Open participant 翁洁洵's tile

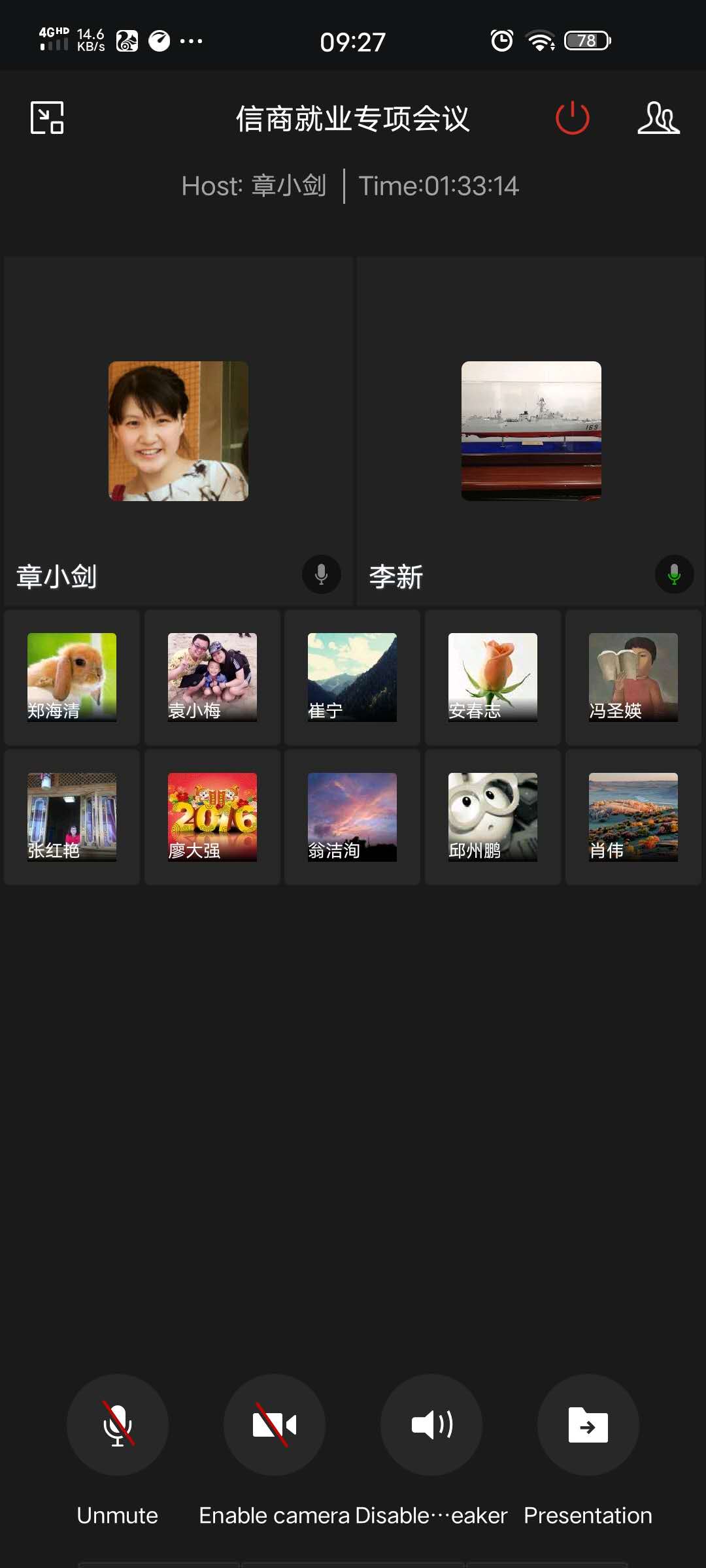pyautogui.click(x=352, y=817)
